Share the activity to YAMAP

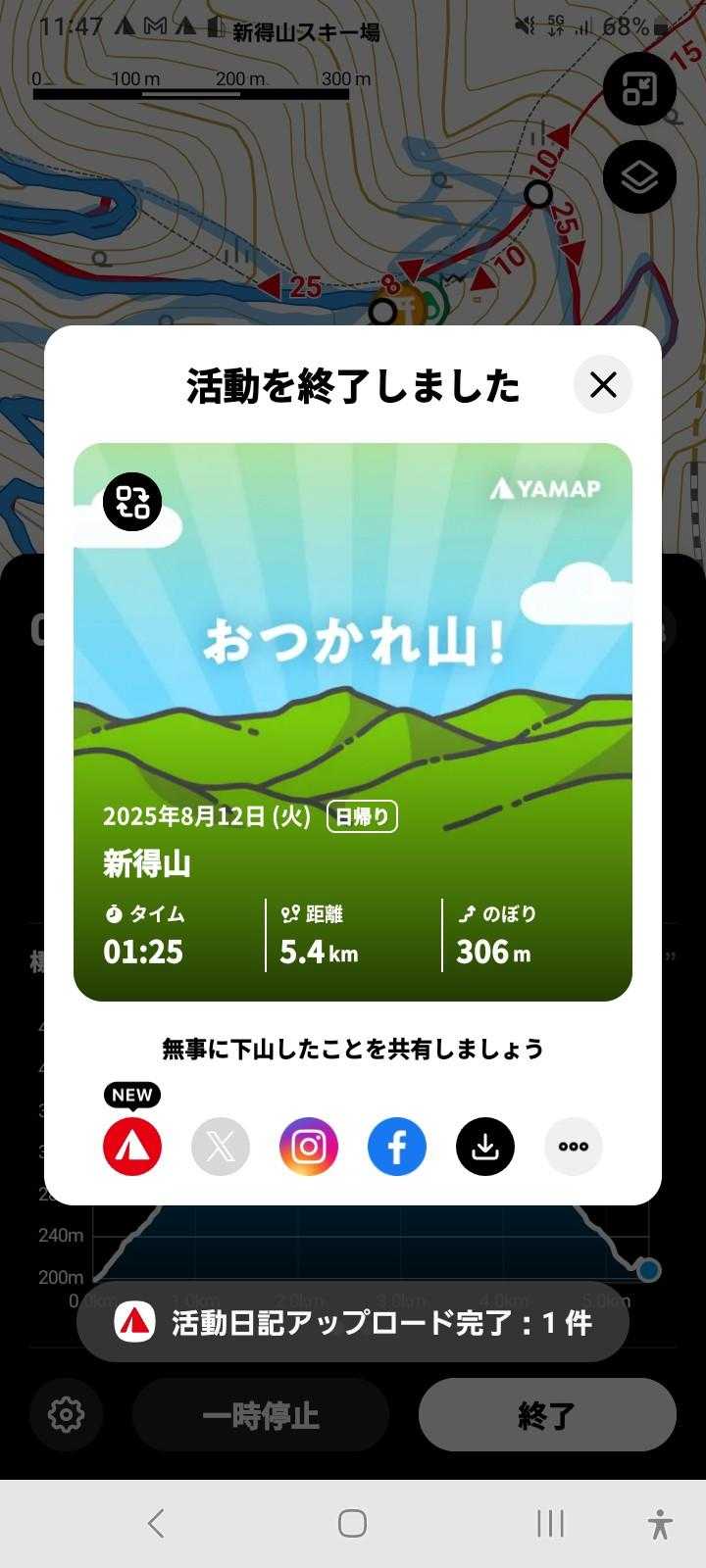(x=132, y=1146)
